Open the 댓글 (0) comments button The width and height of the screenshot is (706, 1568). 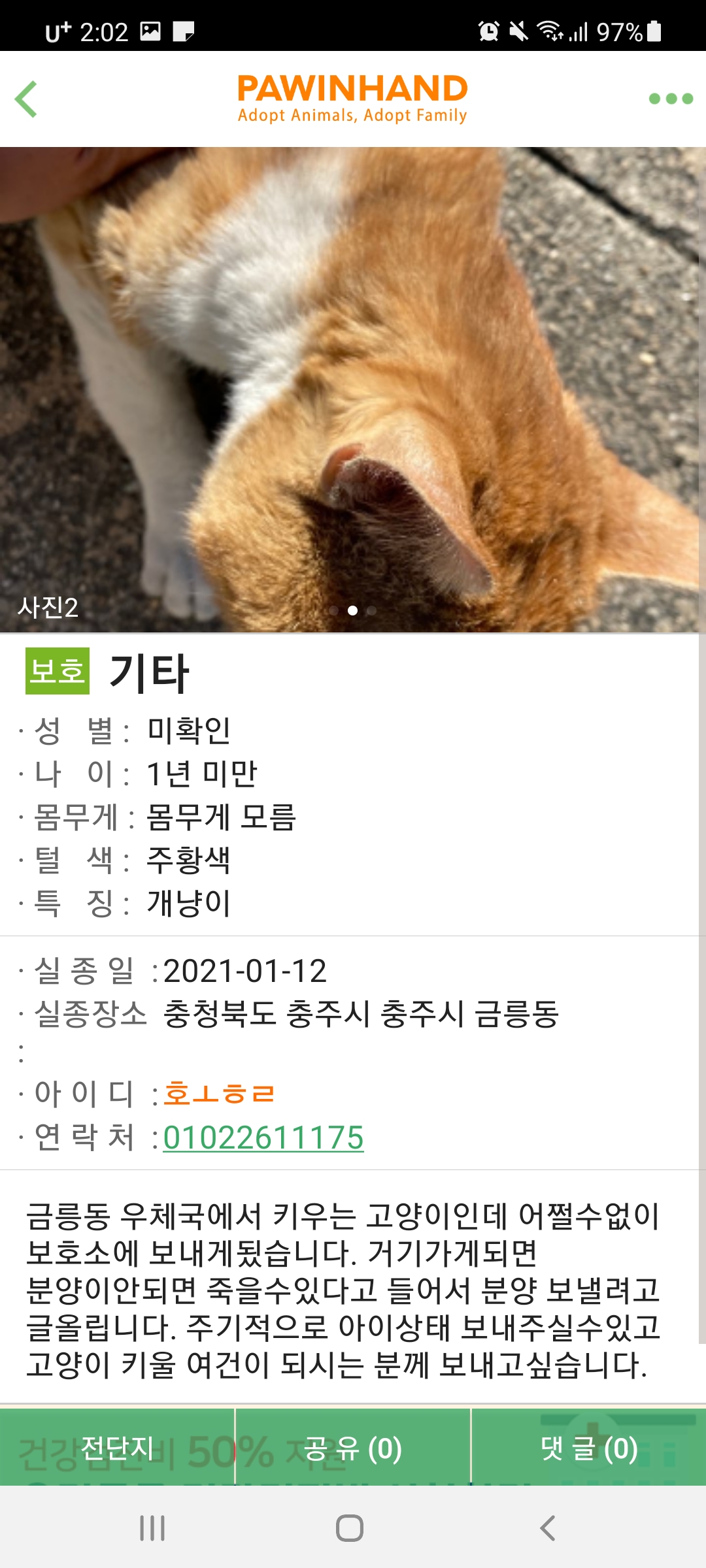[588, 1448]
